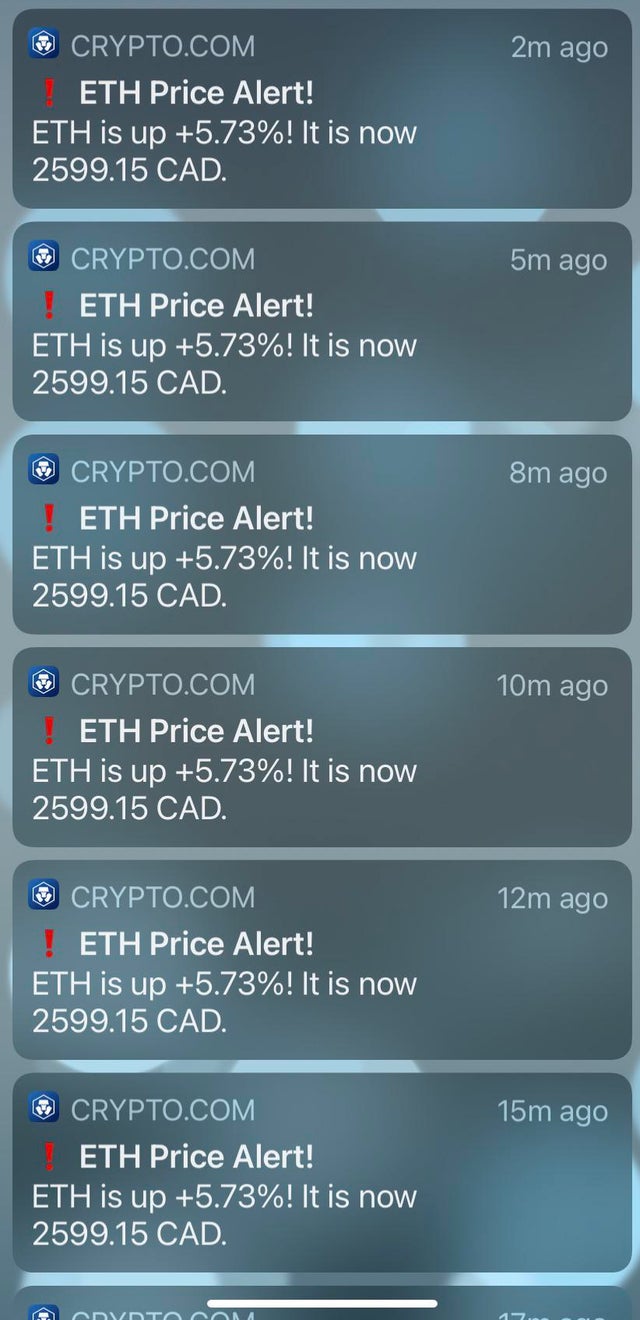
Task: Open the ETH alert from 8m ago
Action: coord(322,534)
